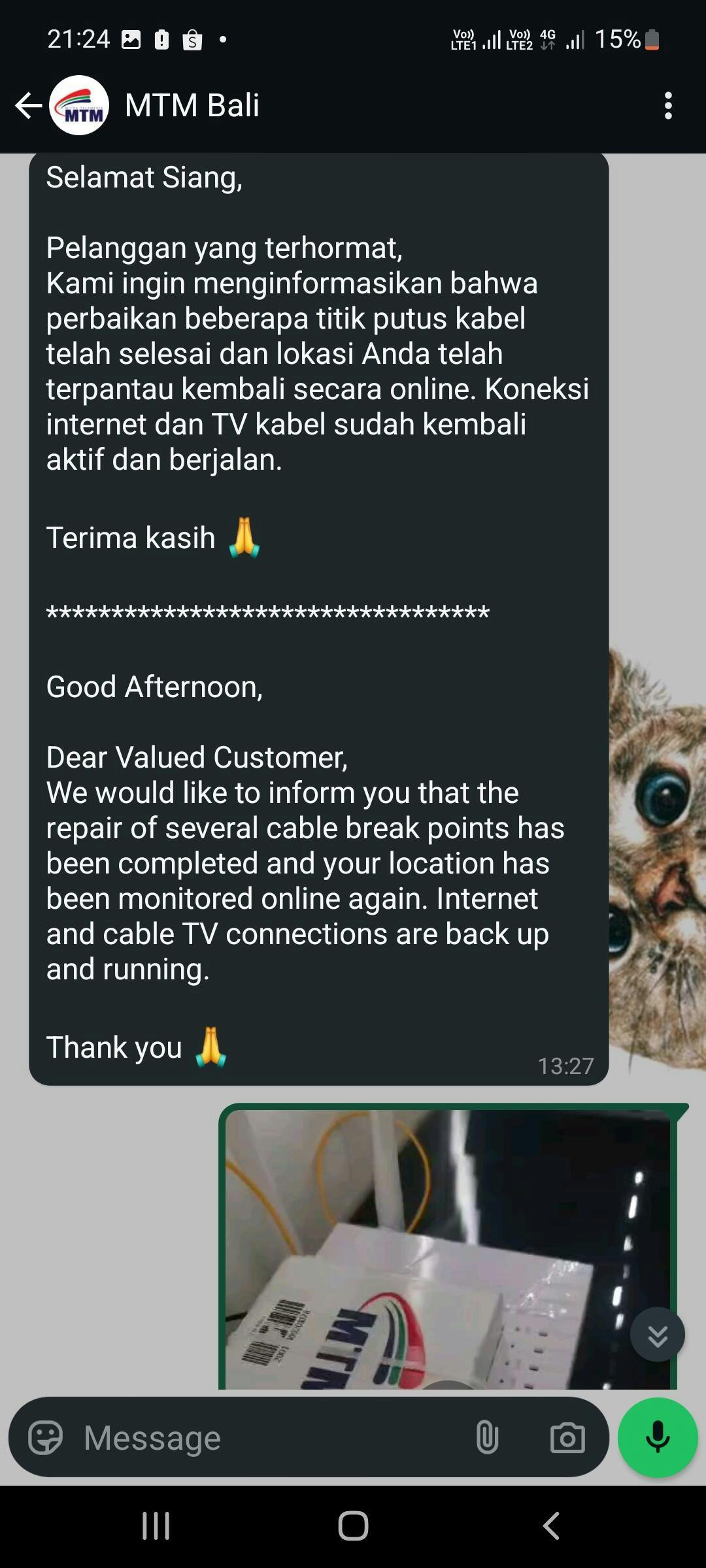Open the emoji and sticker picker
706x1568 pixels.
pyautogui.click(x=45, y=1437)
